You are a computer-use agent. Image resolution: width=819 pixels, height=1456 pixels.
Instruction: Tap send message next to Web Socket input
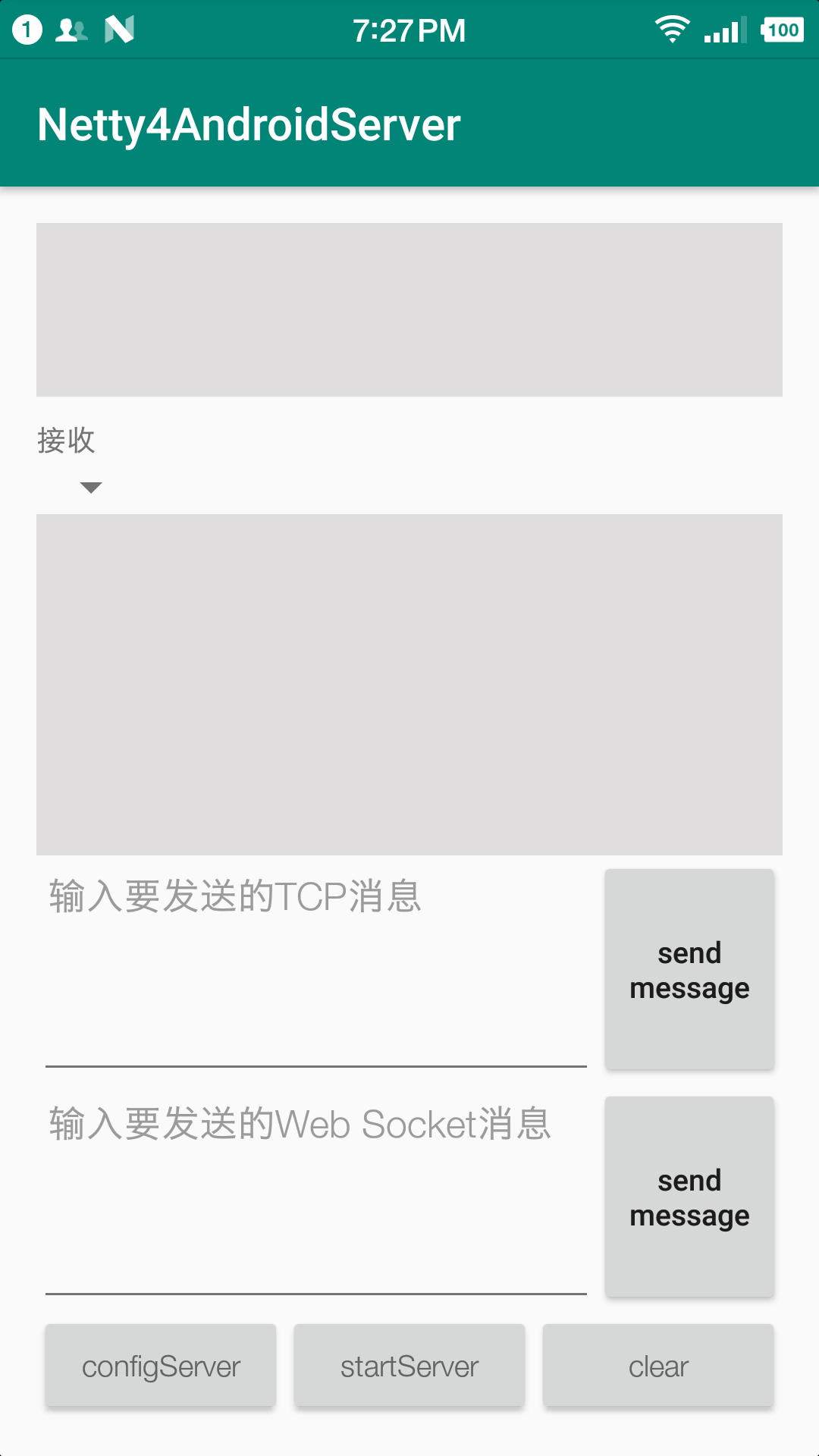pyautogui.click(x=689, y=1197)
